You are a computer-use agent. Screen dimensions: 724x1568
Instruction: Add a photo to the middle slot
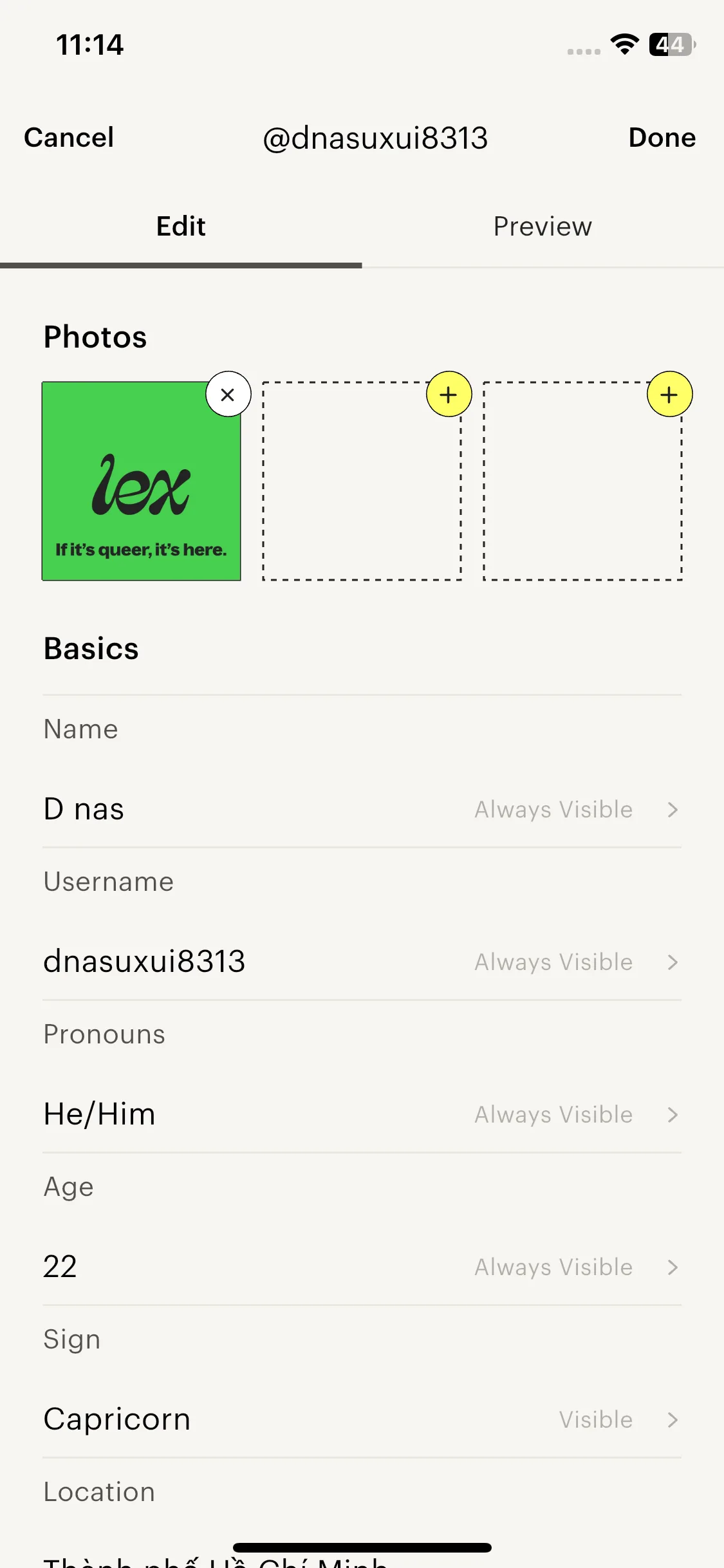pos(449,395)
